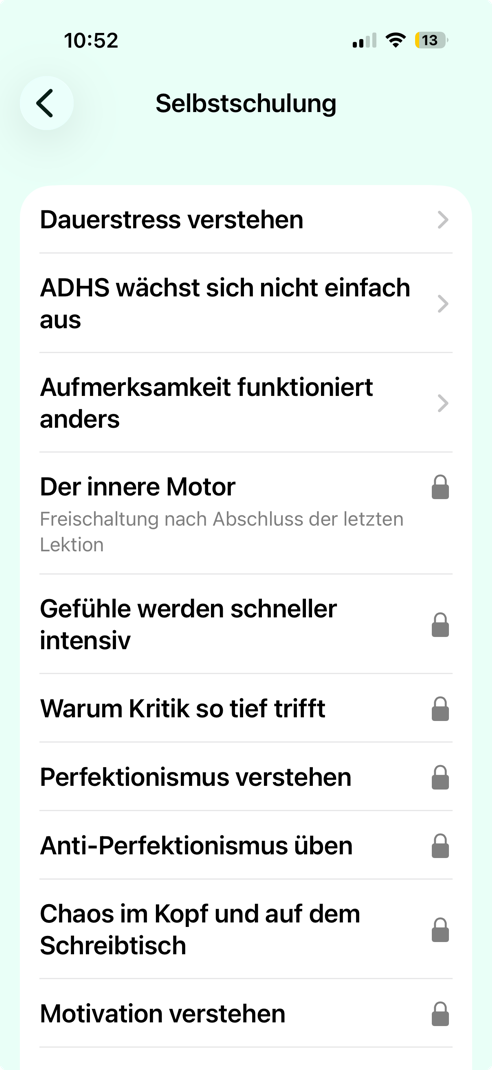Open ADHS wächst sich nicht einfach aus
Viewport: 492px width, 1070px height.
[246, 303]
